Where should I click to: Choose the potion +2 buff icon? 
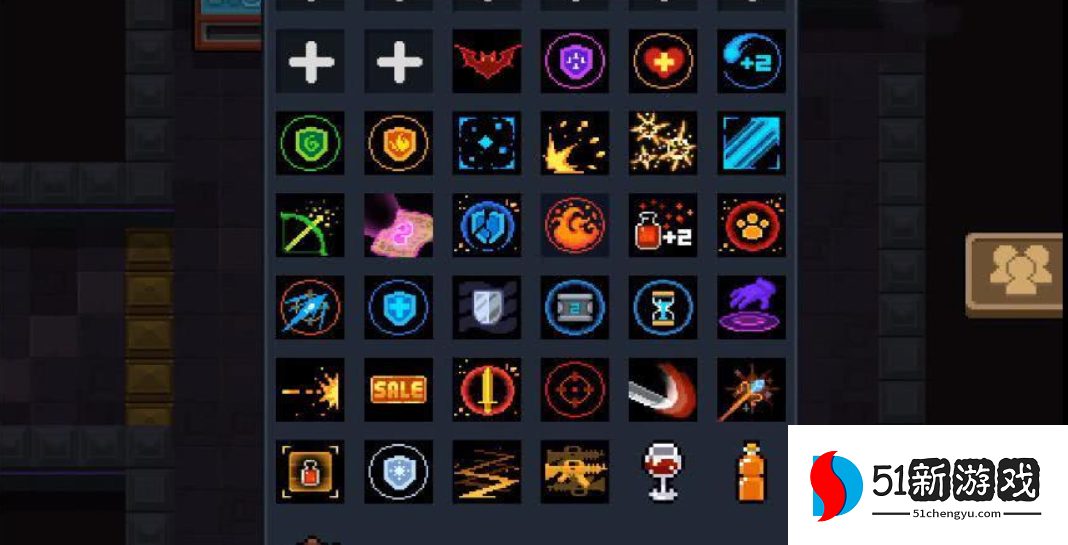coord(663,225)
